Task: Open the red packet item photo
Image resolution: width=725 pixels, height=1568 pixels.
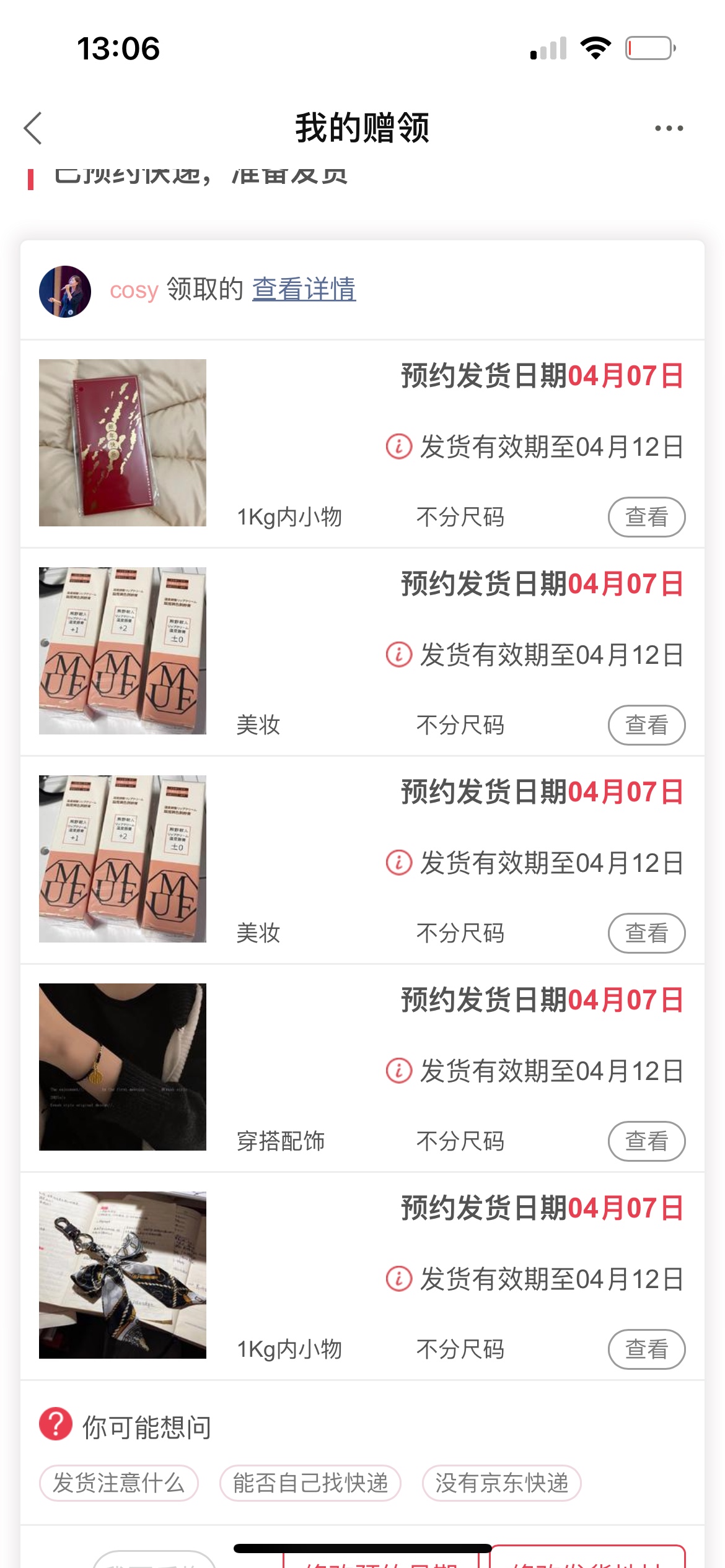Action: [x=123, y=443]
